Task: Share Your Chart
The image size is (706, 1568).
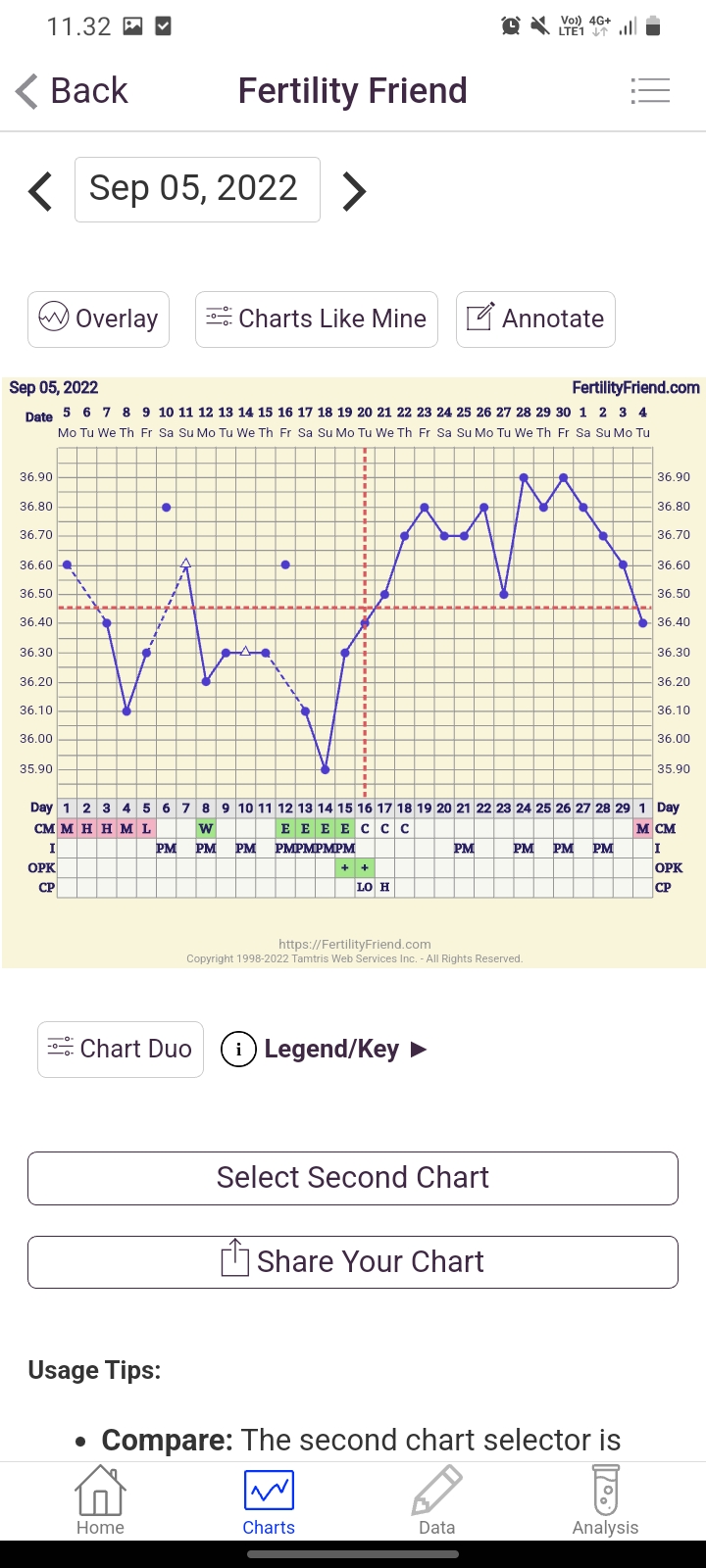Action: 353,1262
